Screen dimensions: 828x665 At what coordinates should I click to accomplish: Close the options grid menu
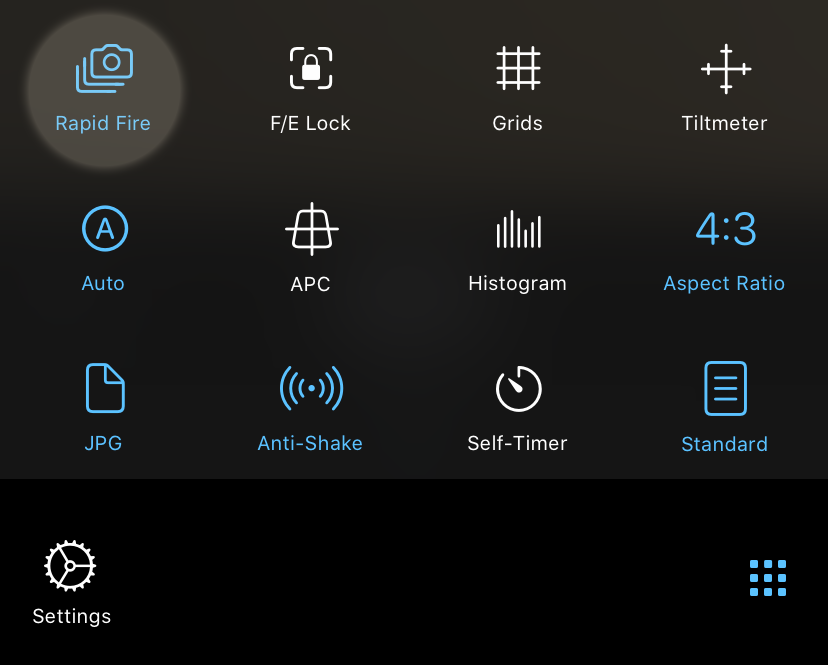click(768, 578)
